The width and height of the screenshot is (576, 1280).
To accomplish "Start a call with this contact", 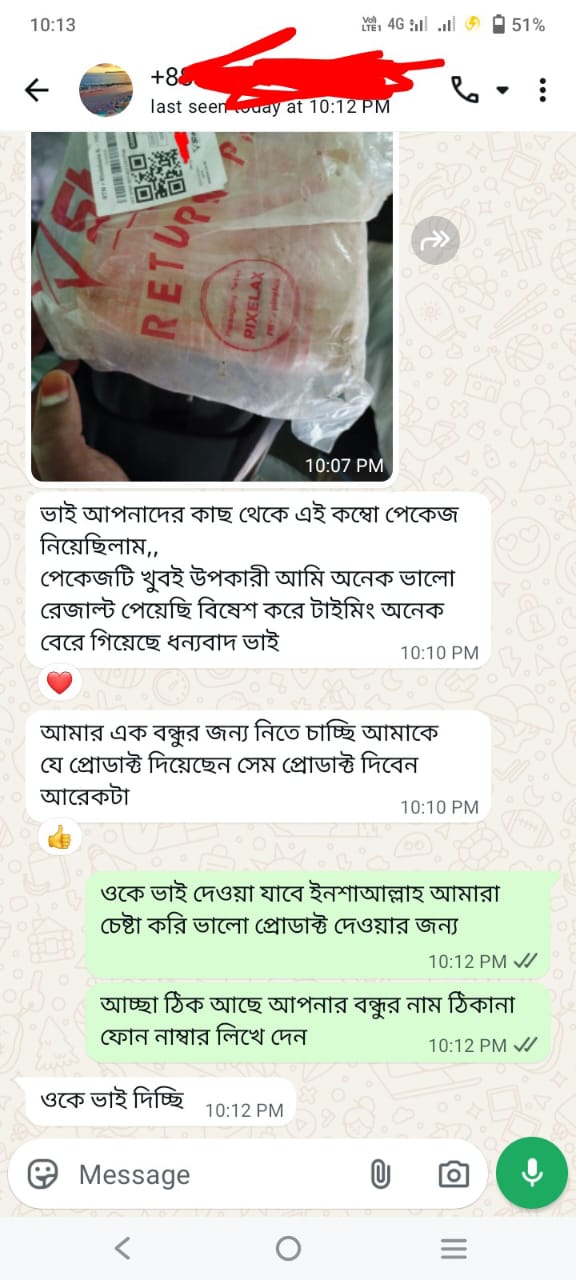I will pyautogui.click(x=465, y=90).
